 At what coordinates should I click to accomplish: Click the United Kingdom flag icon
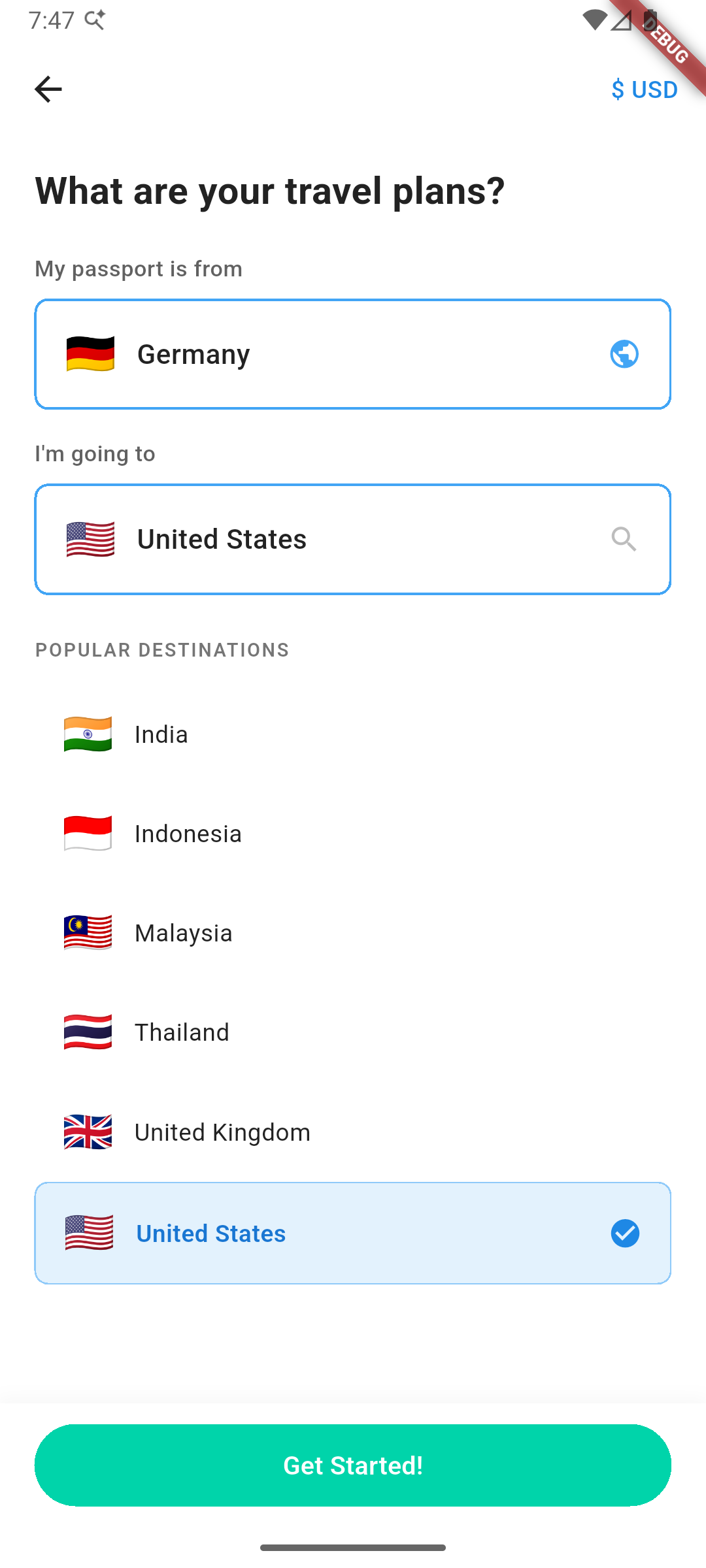88,1132
